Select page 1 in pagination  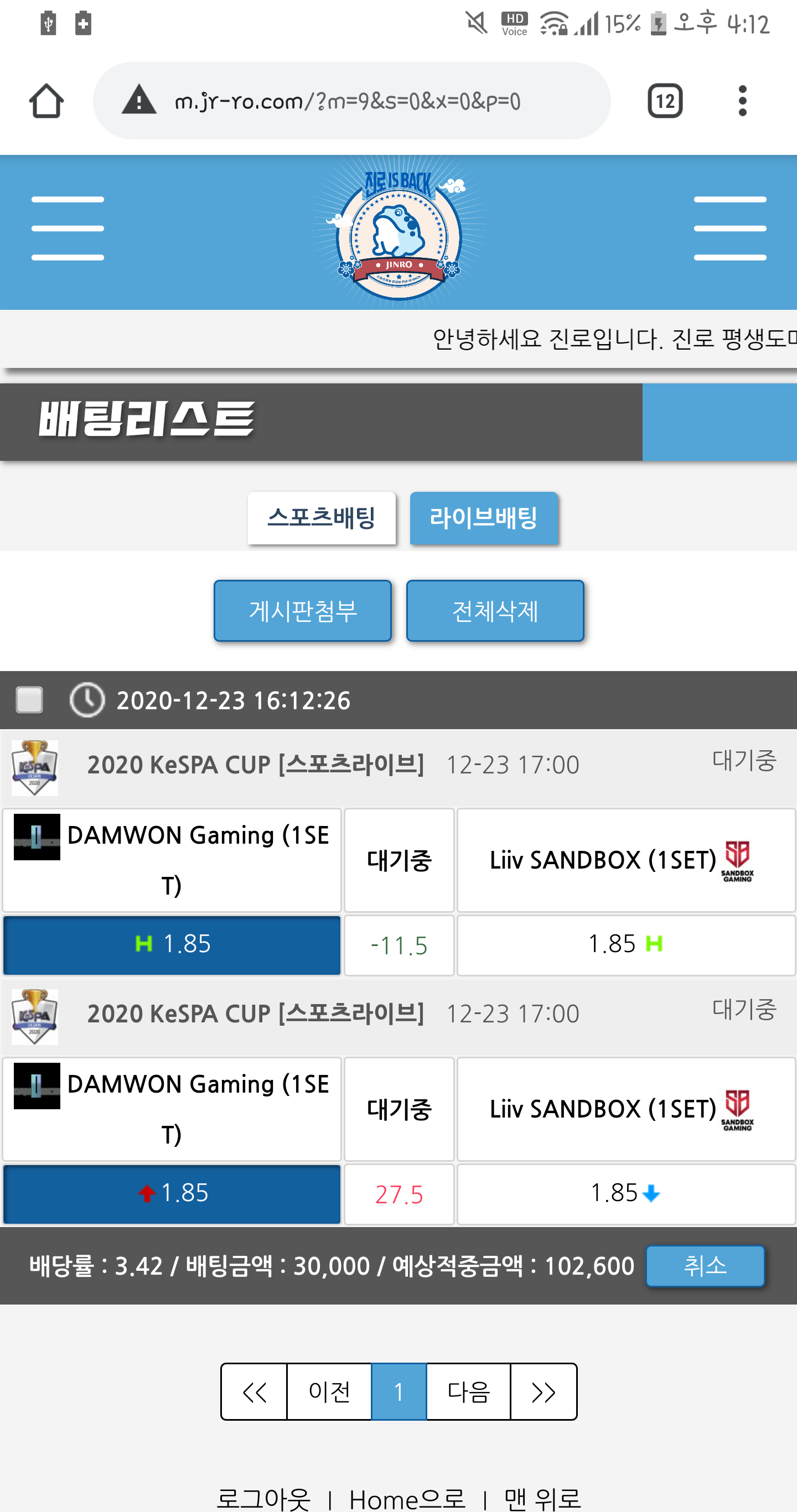[x=399, y=1392]
